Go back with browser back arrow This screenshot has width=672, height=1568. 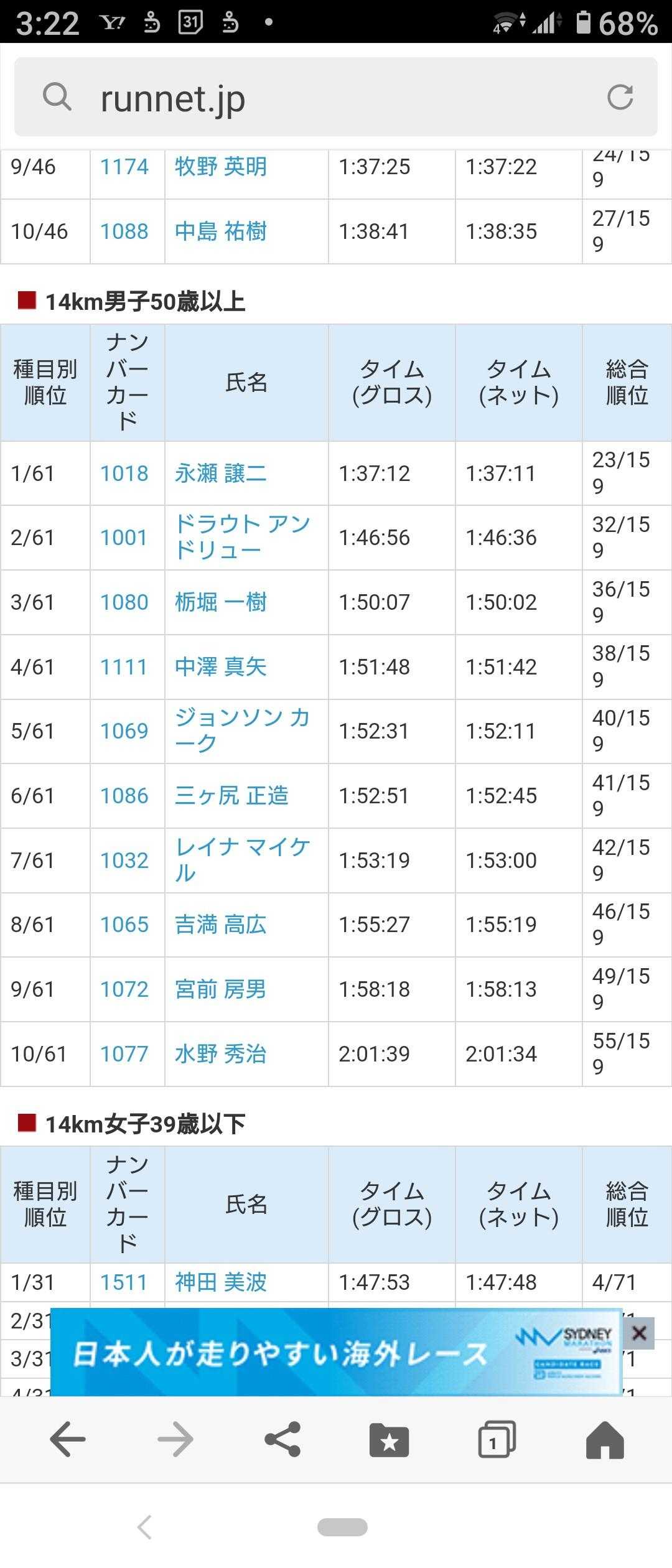[67, 1440]
